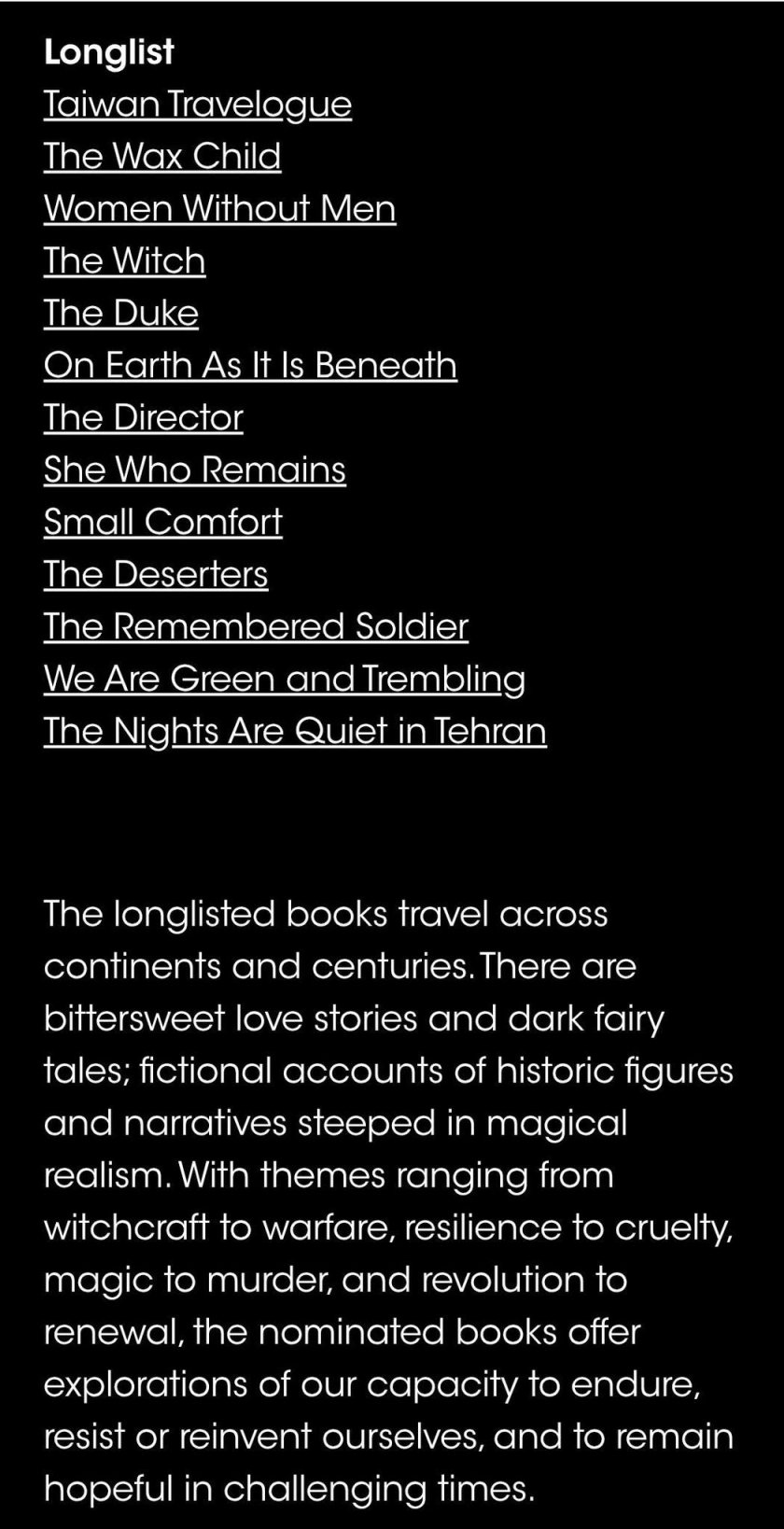Go to On Earth As It Is Beneath
784x1529 pixels.
click(250, 366)
